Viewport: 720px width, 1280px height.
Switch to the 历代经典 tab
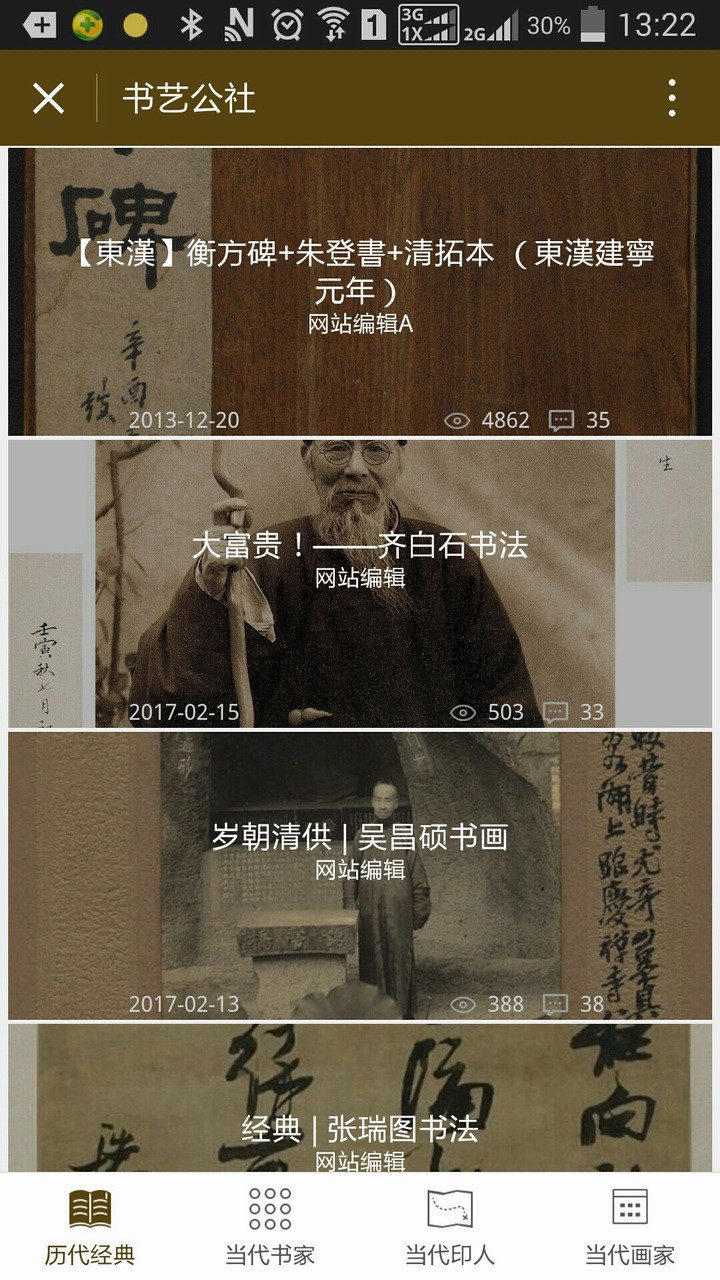point(90,1226)
